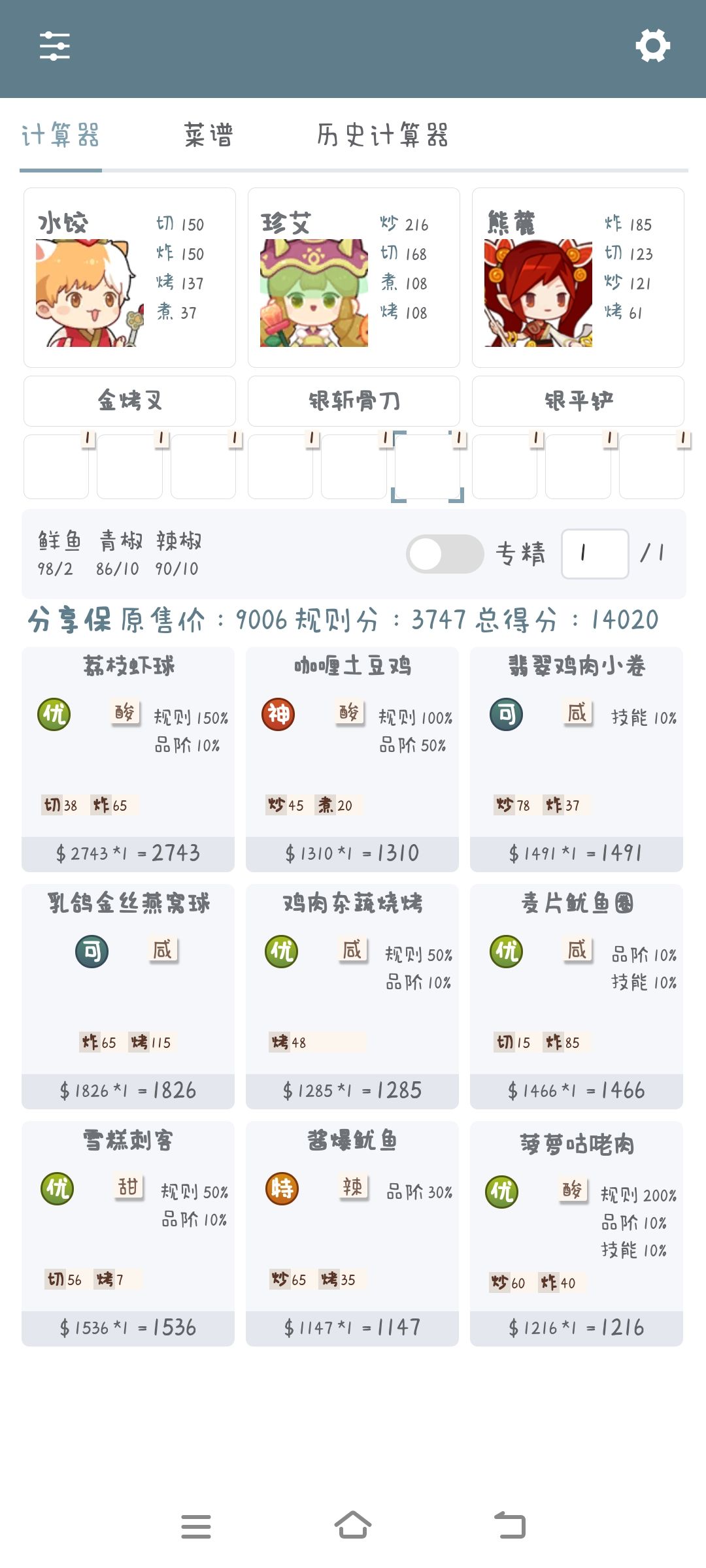Image resolution: width=706 pixels, height=1568 pixels.
Task: Select the chef card 水饺
Action: pyautogui.click(x=129, y=278)
